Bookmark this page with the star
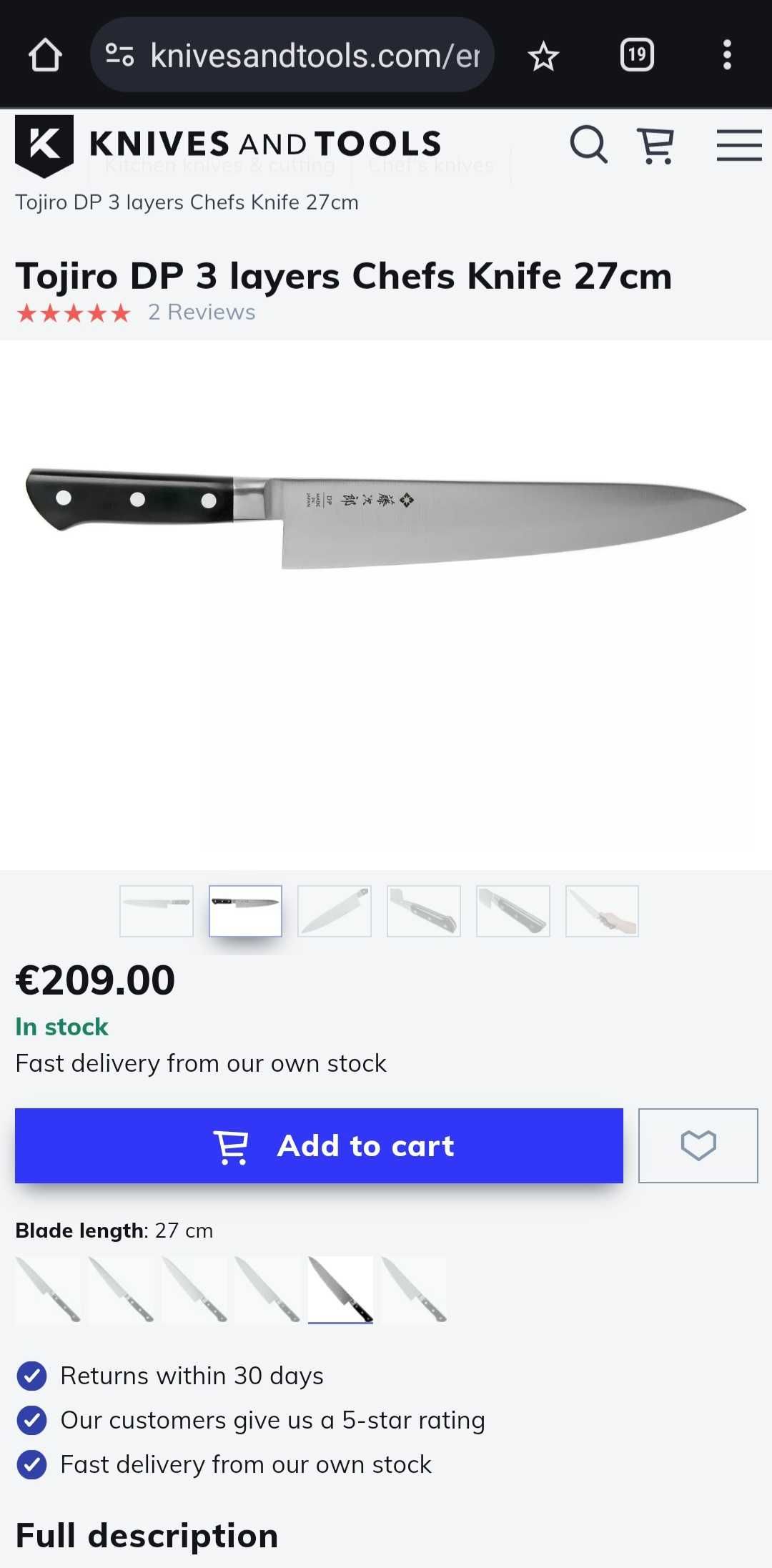The height and width of the screenshot is (1568, 772). pos(543,56)
